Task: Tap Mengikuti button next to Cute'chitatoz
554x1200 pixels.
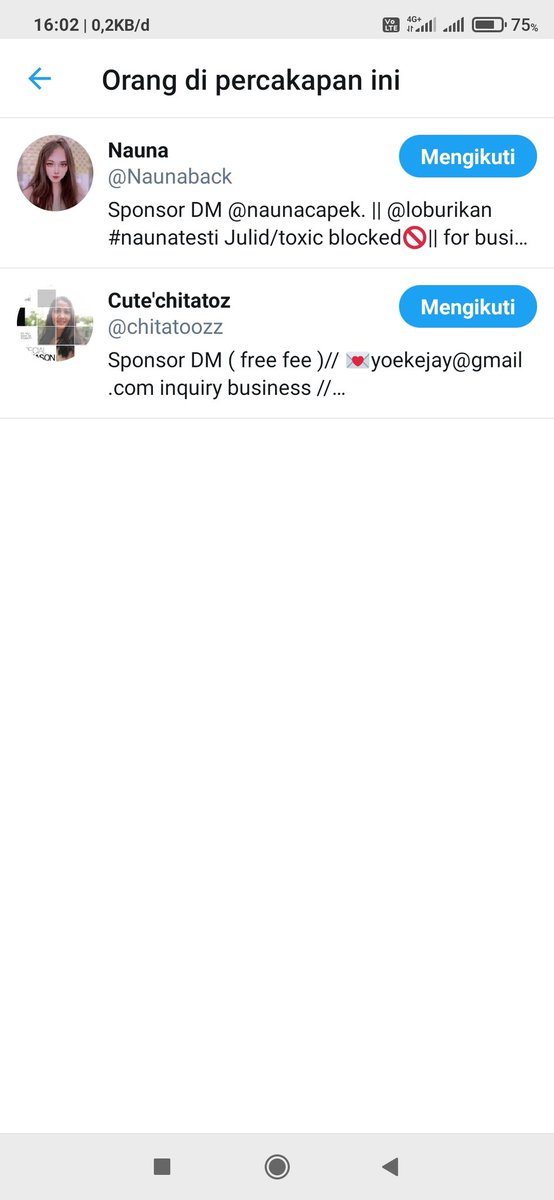Action: click(x=468, y=307)
